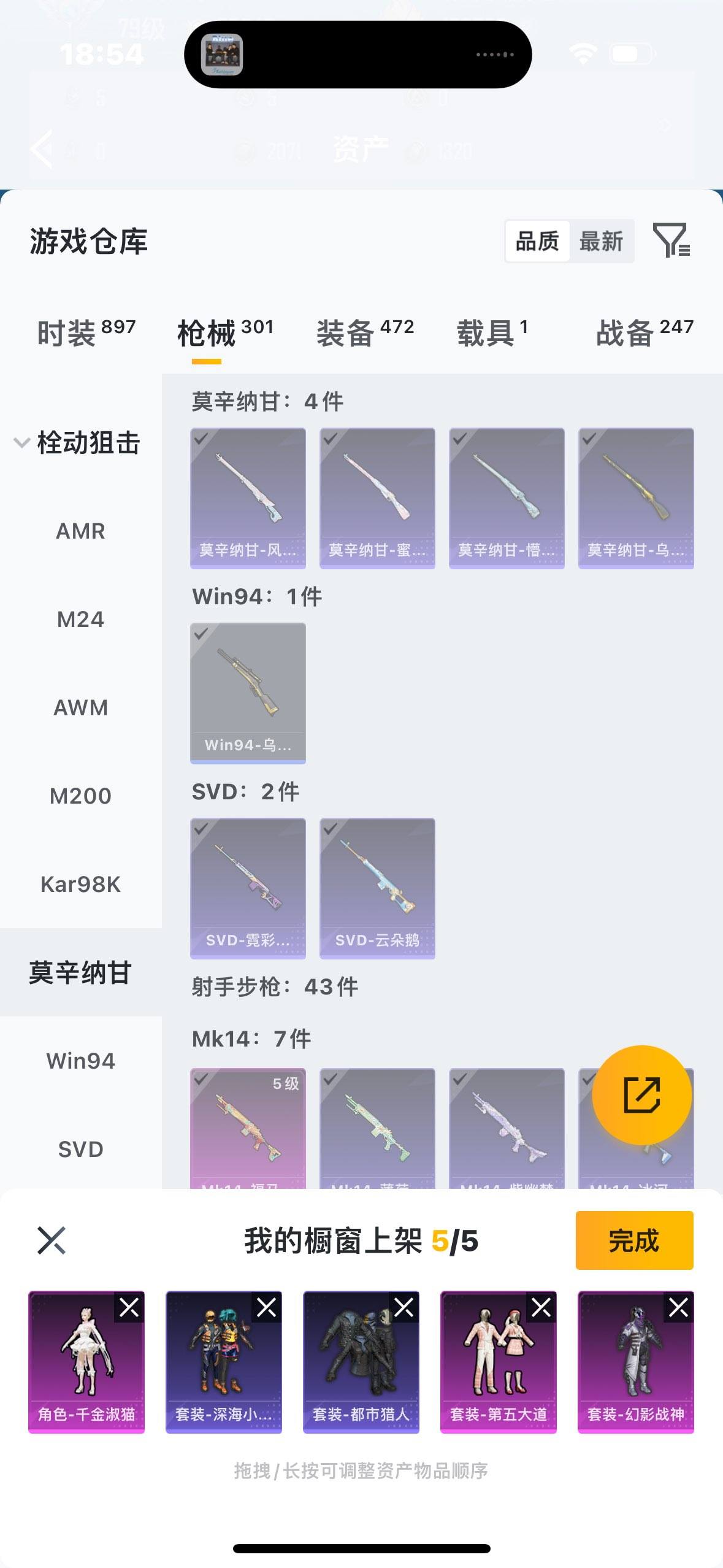Select Kar98K in the sidebar
The width and height of the screenshot is (723, 1568).
[x=81, y=884]
